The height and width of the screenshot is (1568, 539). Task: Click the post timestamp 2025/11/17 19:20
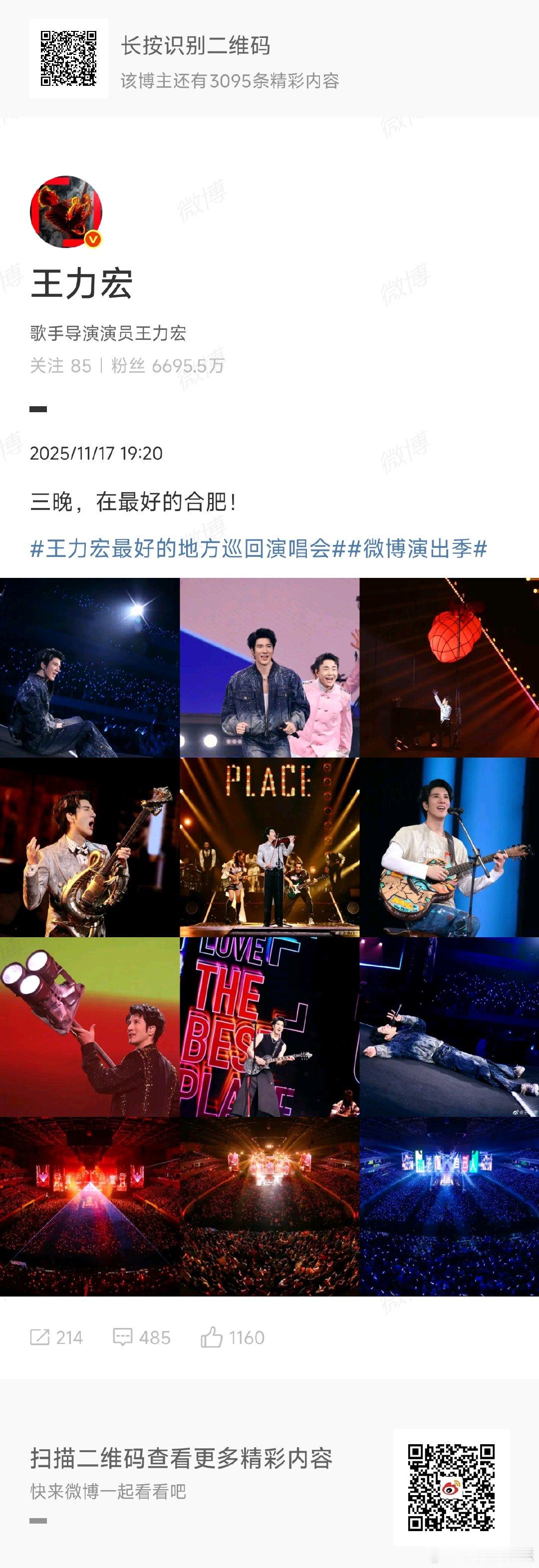(x=97, y=454)
